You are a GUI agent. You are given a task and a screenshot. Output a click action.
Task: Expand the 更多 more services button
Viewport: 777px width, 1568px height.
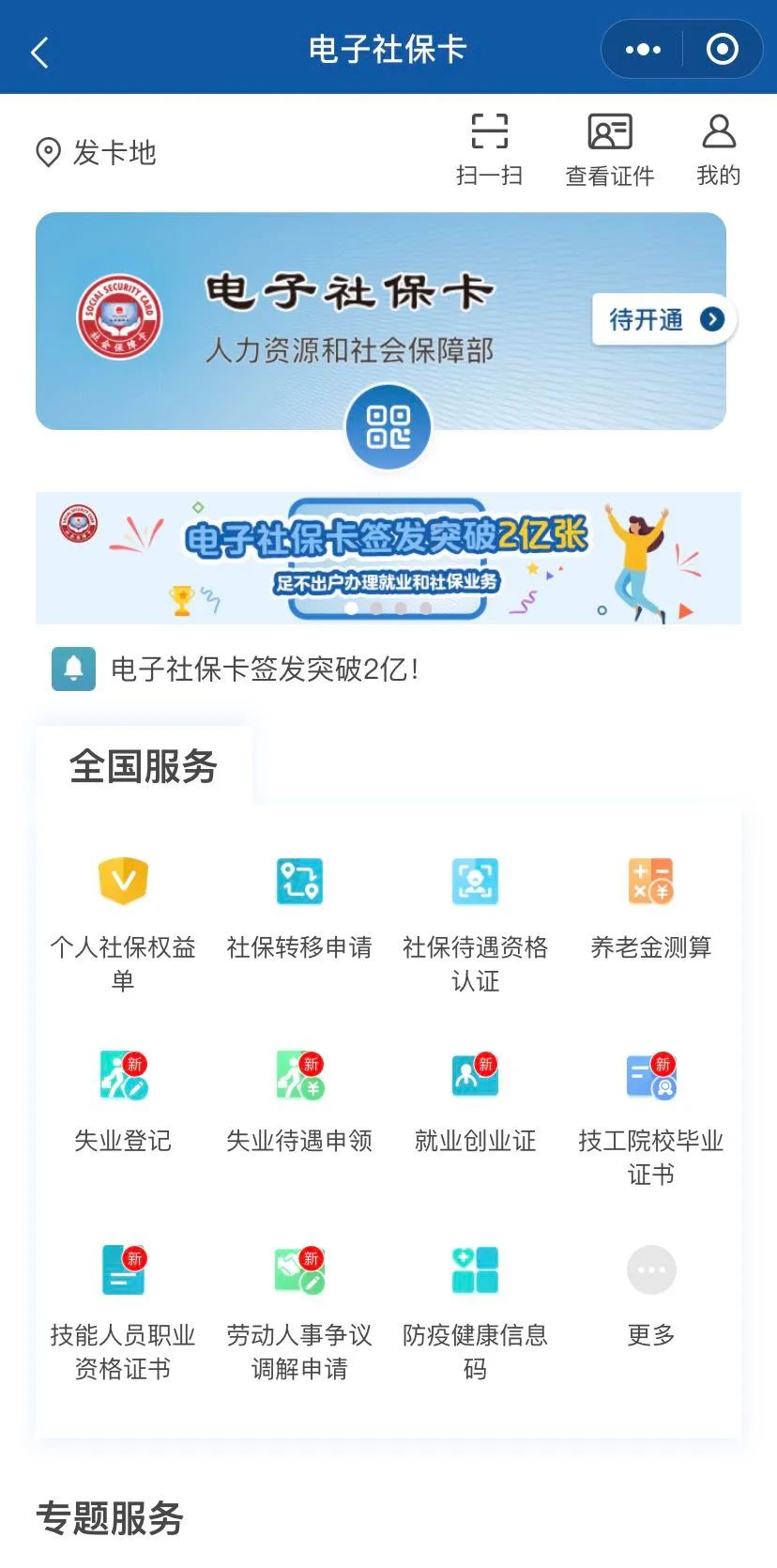pyautogui.click(x=650, y=1269)
